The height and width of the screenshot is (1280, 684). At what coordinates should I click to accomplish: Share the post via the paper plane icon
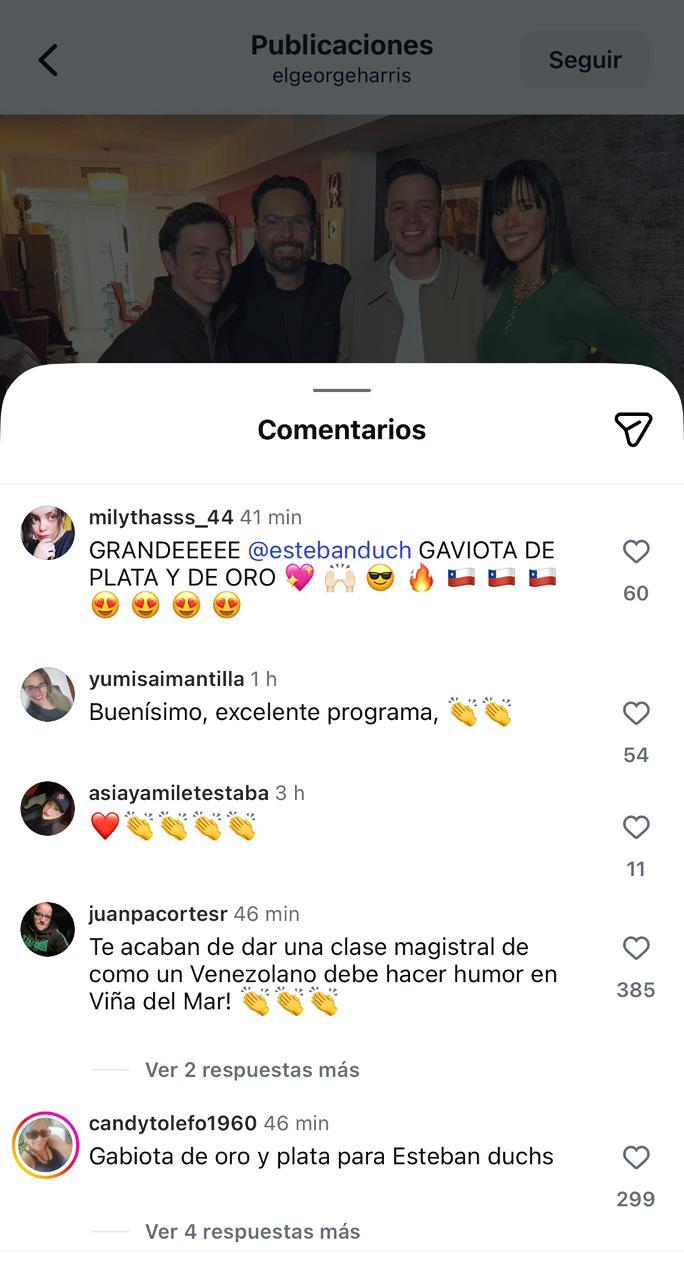coord(633,429)
